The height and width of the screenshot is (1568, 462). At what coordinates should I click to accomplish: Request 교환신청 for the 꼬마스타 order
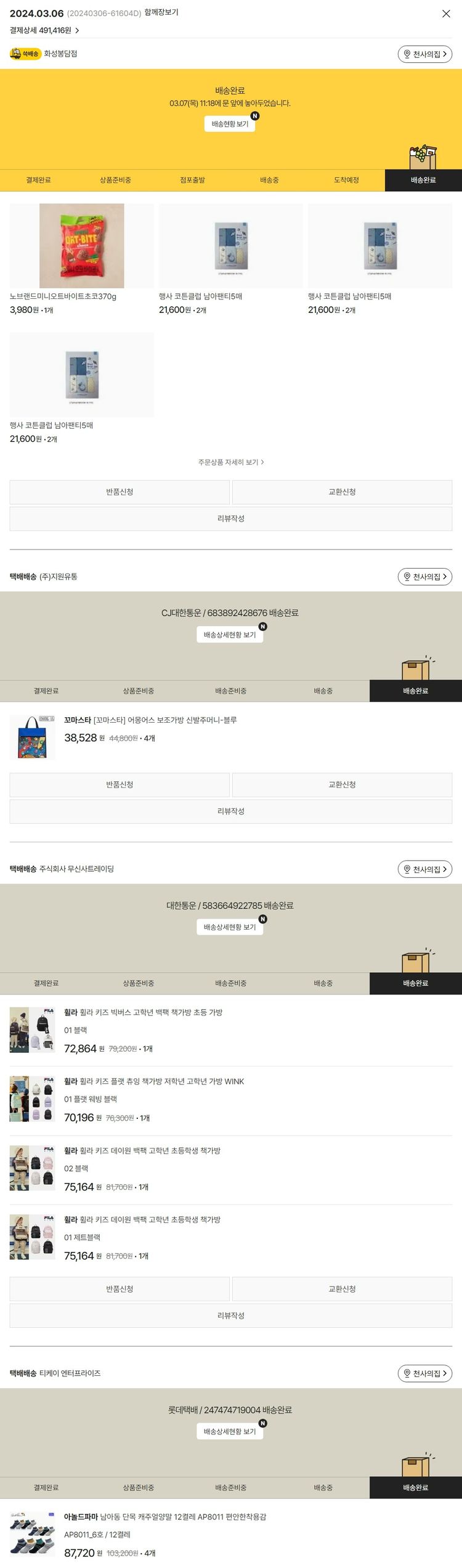tap(342, 785)
